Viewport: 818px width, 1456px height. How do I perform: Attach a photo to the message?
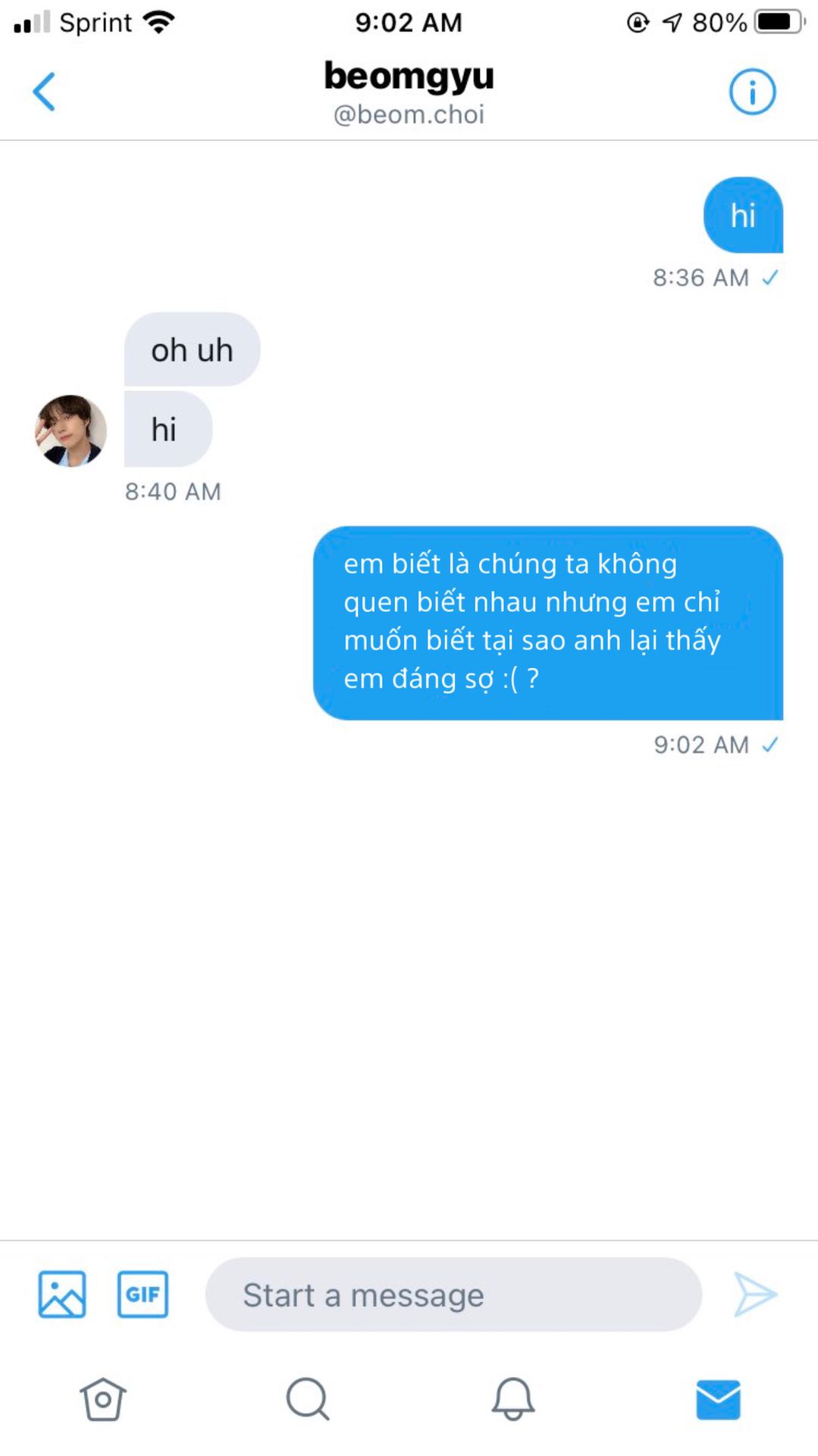click(x=62, y=1294)
